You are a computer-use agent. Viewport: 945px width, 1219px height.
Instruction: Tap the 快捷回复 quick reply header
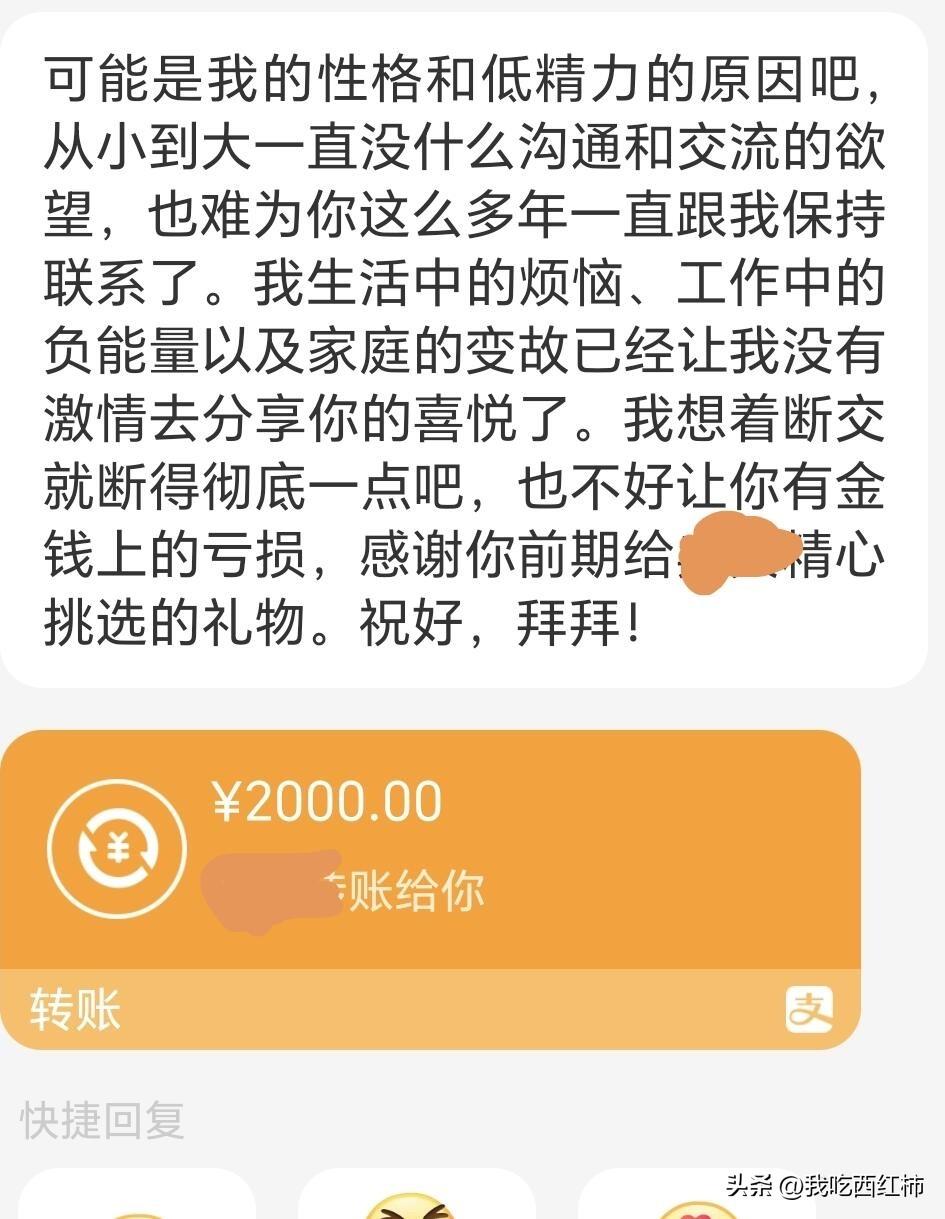[100, 1122]
